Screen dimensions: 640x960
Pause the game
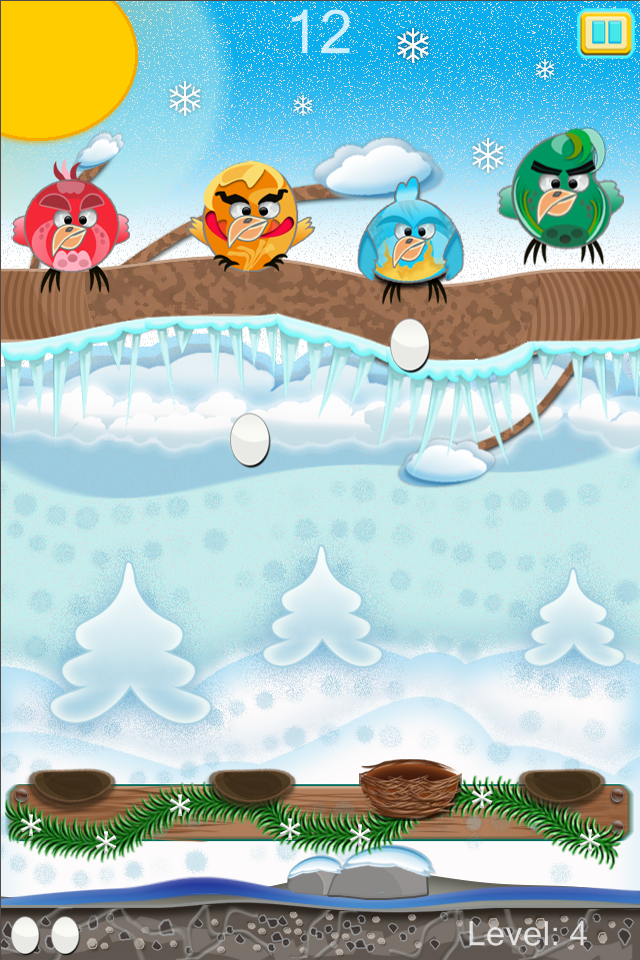pos(605,33)
